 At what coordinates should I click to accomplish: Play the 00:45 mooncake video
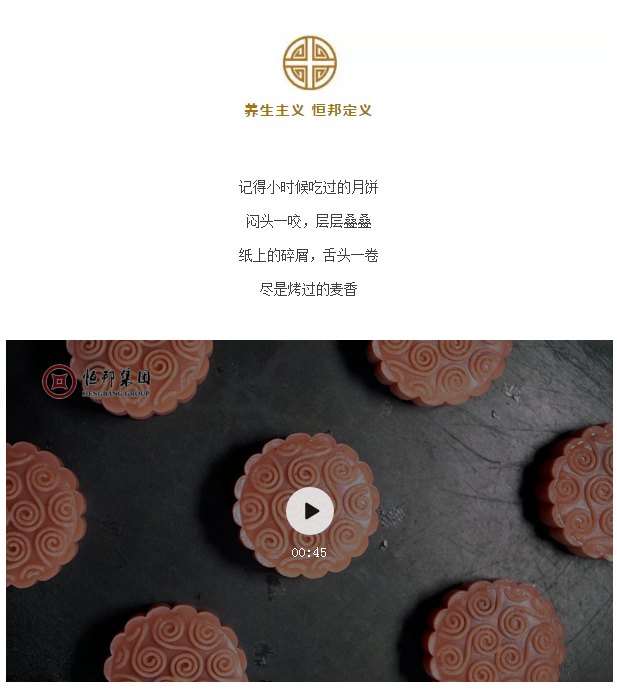(310, 511)
